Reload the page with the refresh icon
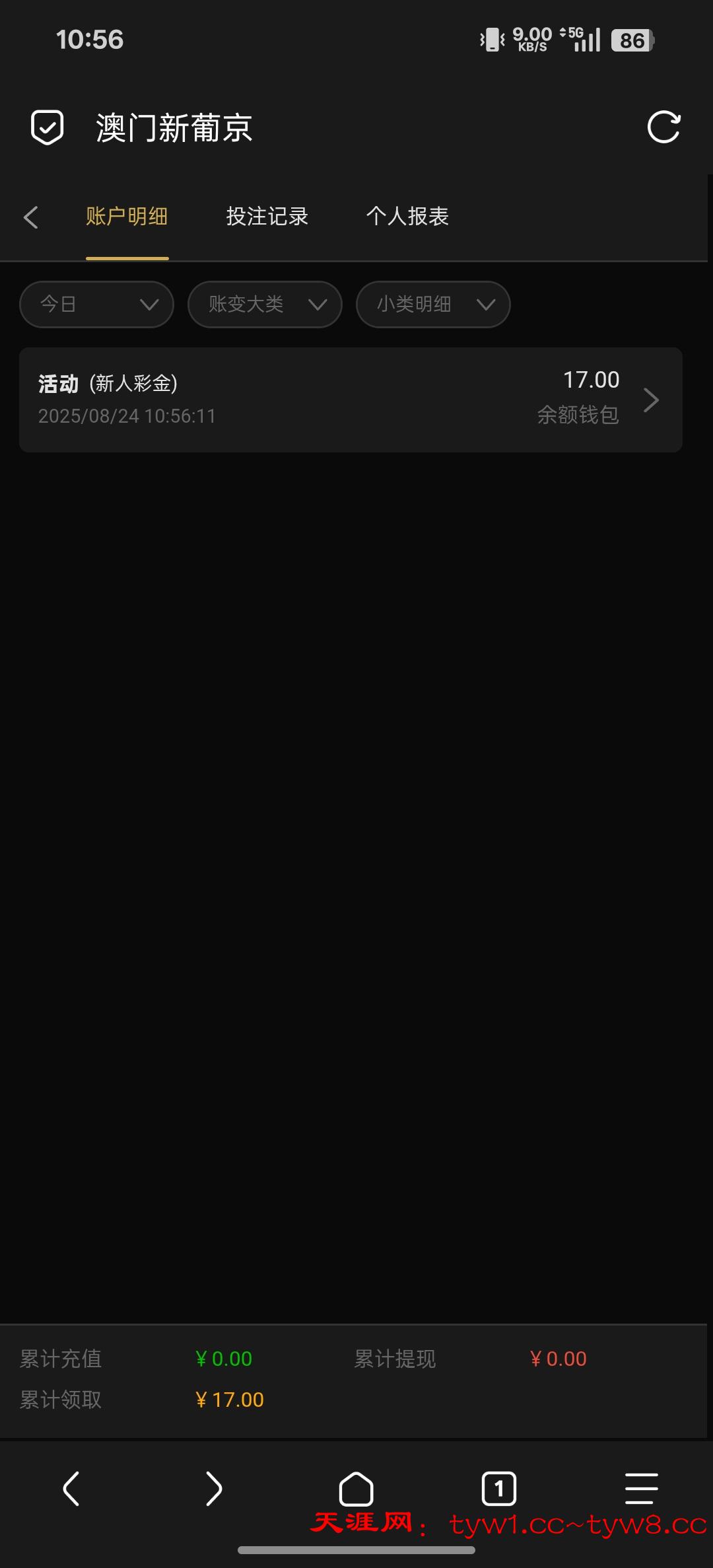The width and height of the screenshot is (713, 1568). coord(663,127)
